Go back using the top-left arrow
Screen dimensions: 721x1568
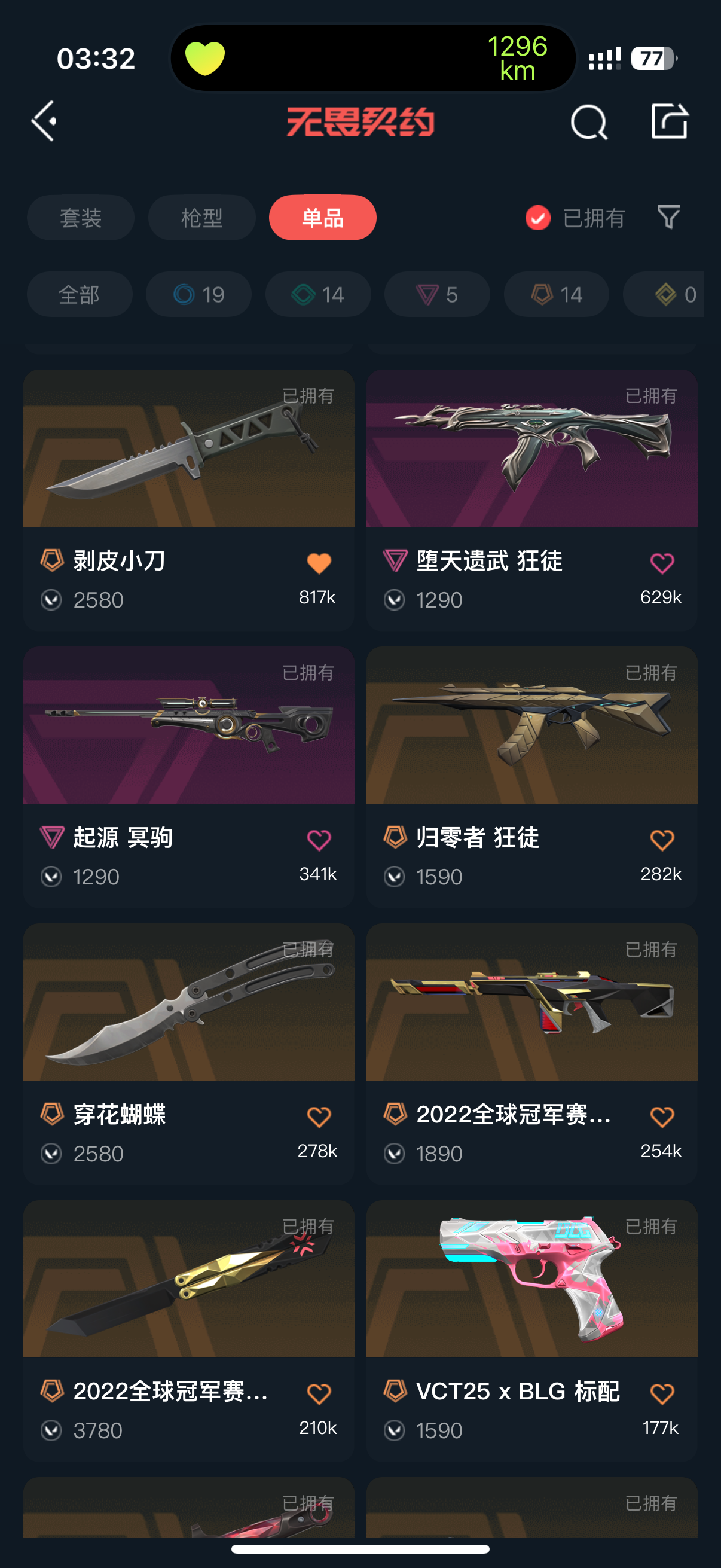click(44, 121)
